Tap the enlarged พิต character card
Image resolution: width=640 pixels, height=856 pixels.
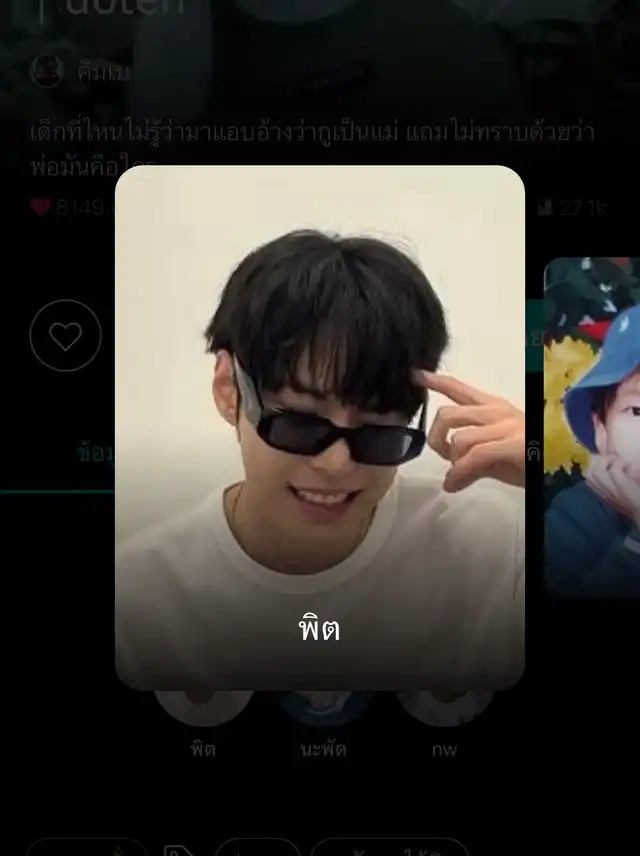320,428
